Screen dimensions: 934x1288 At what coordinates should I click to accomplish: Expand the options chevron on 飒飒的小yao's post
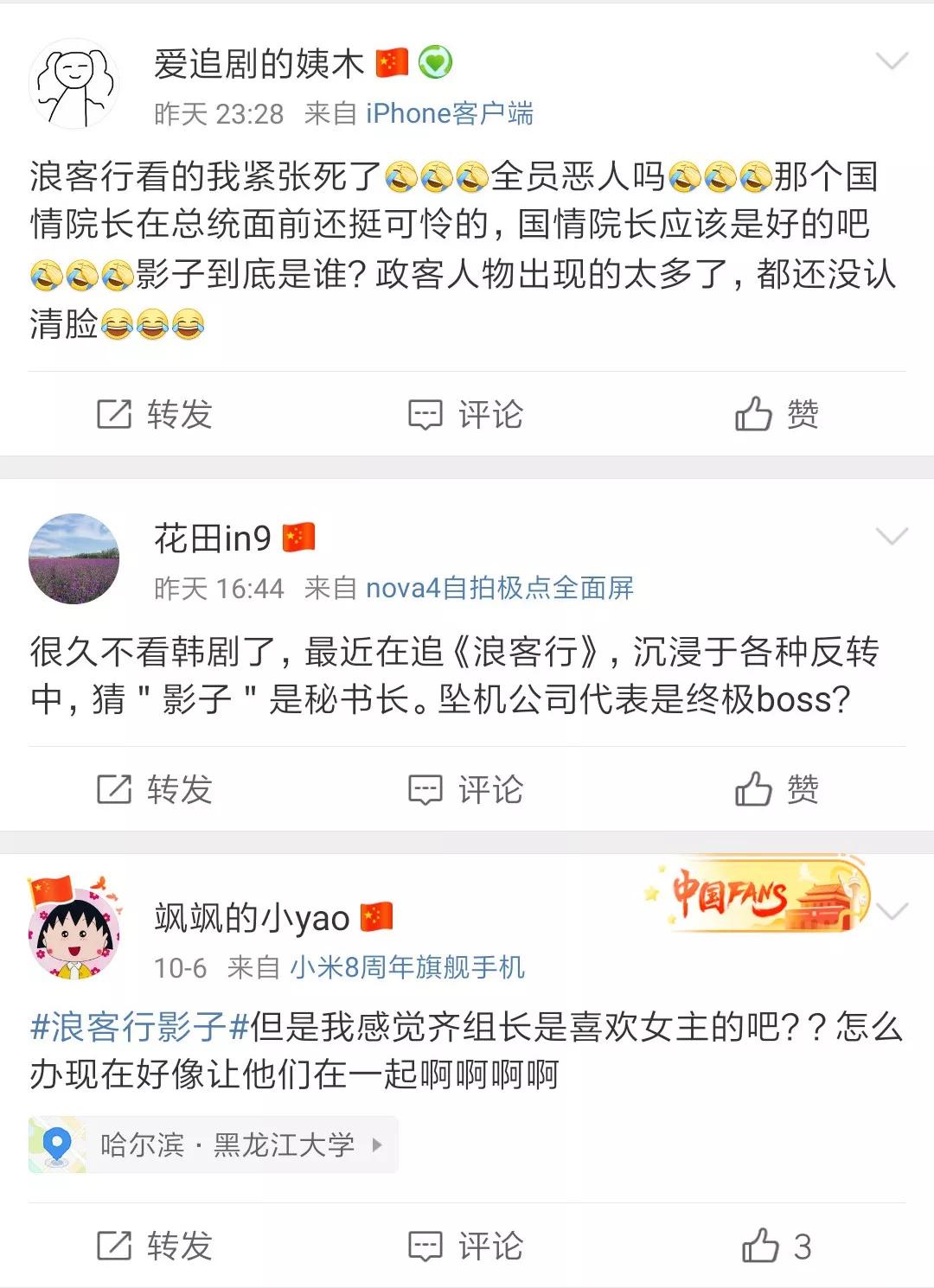tap(892, 912)
